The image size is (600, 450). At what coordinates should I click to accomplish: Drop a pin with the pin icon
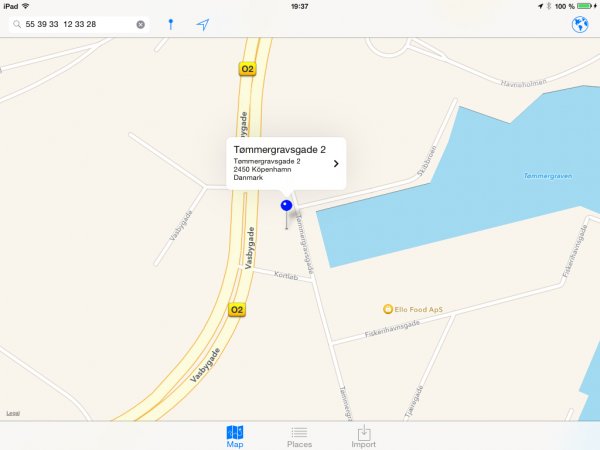click(170, 24)
